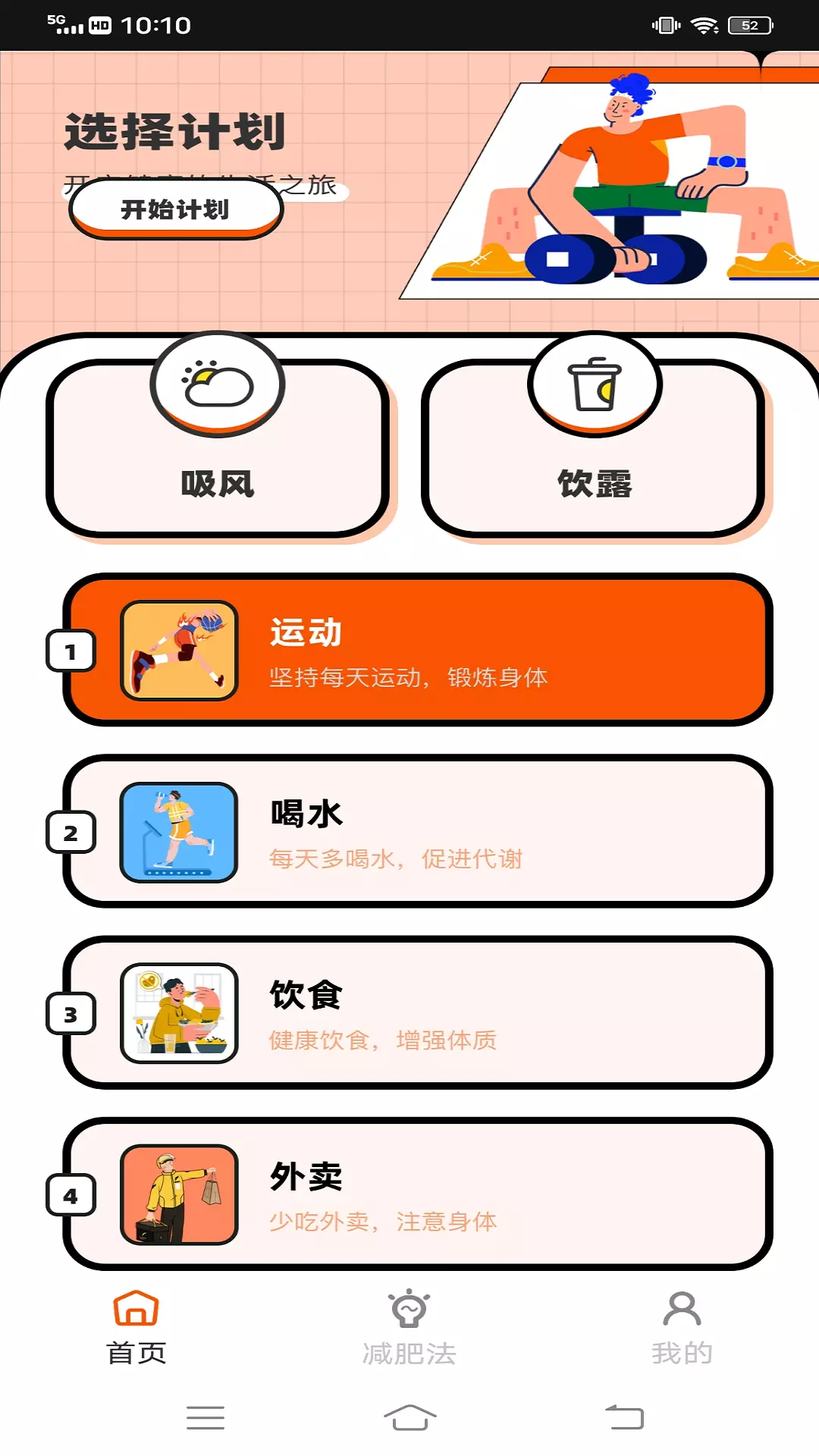Go to the 我的 tab

pos(682,1329)
